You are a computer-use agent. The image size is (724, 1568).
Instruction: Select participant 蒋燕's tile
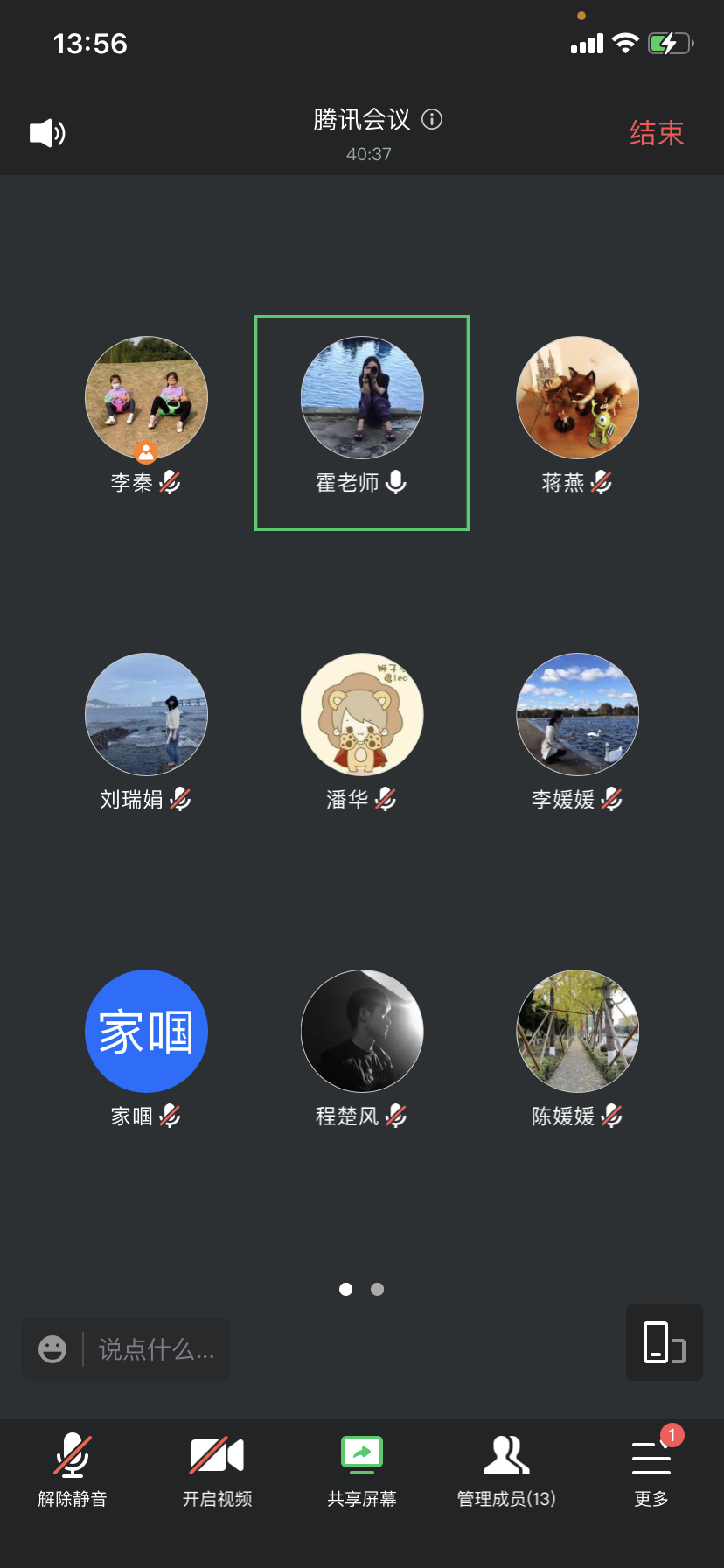[x=578, y=398]
